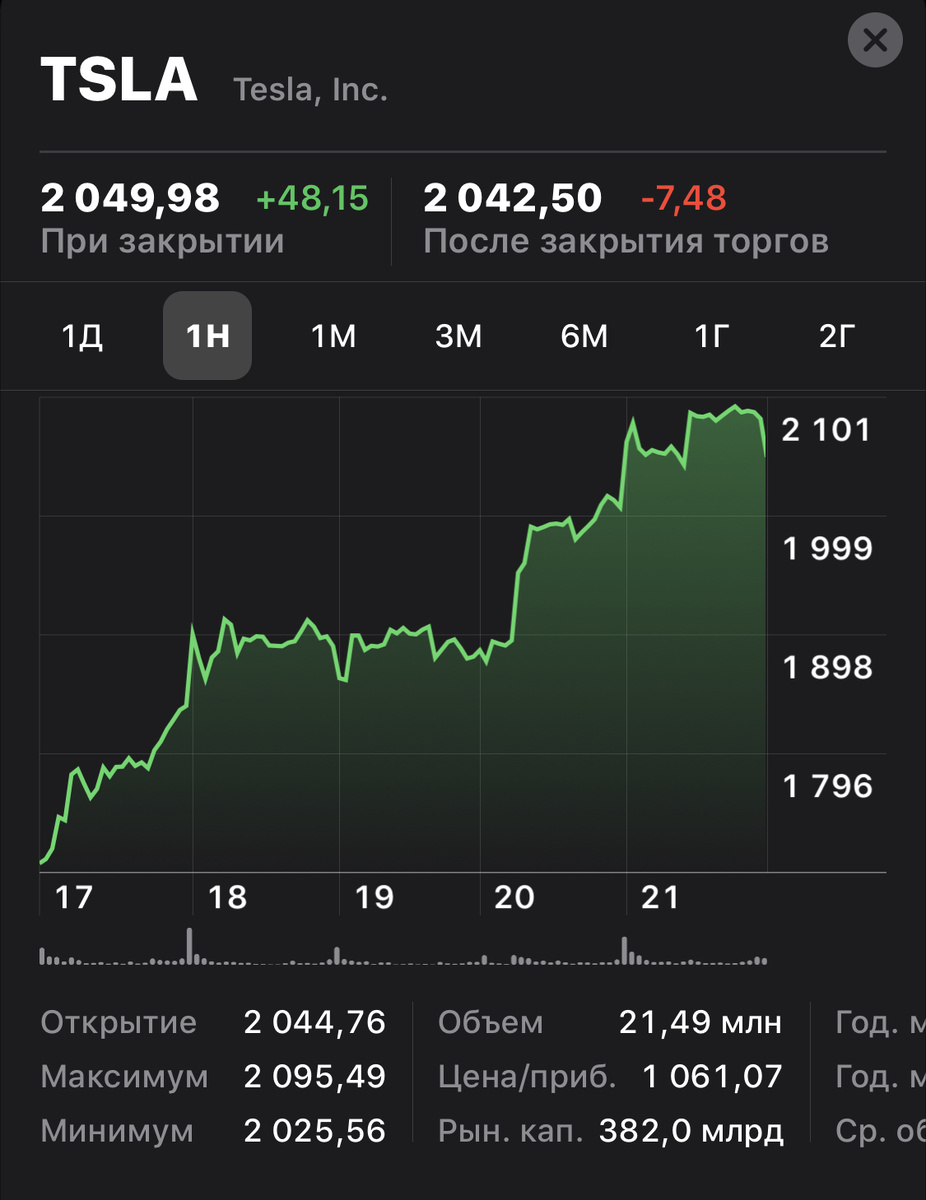
Task: View the 6М half-year chart
Action: tap(585, 336)
